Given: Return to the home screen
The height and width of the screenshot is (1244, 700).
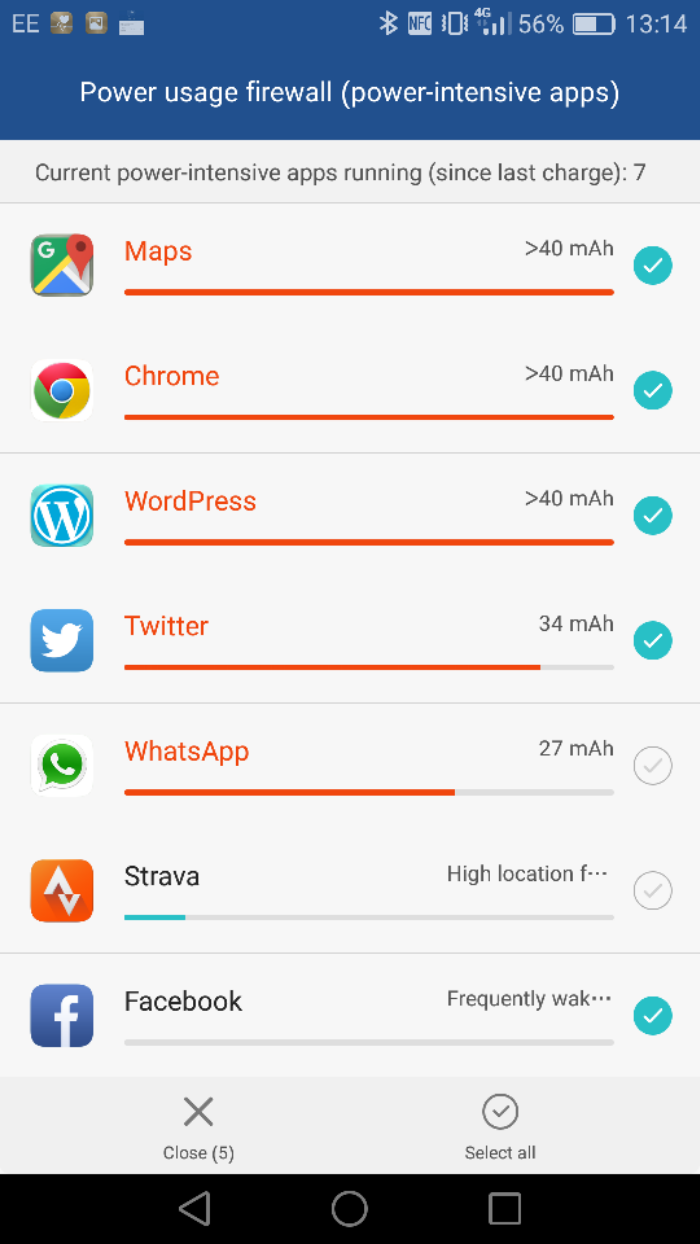Looking at the screenshot, I should [350, 1208].
